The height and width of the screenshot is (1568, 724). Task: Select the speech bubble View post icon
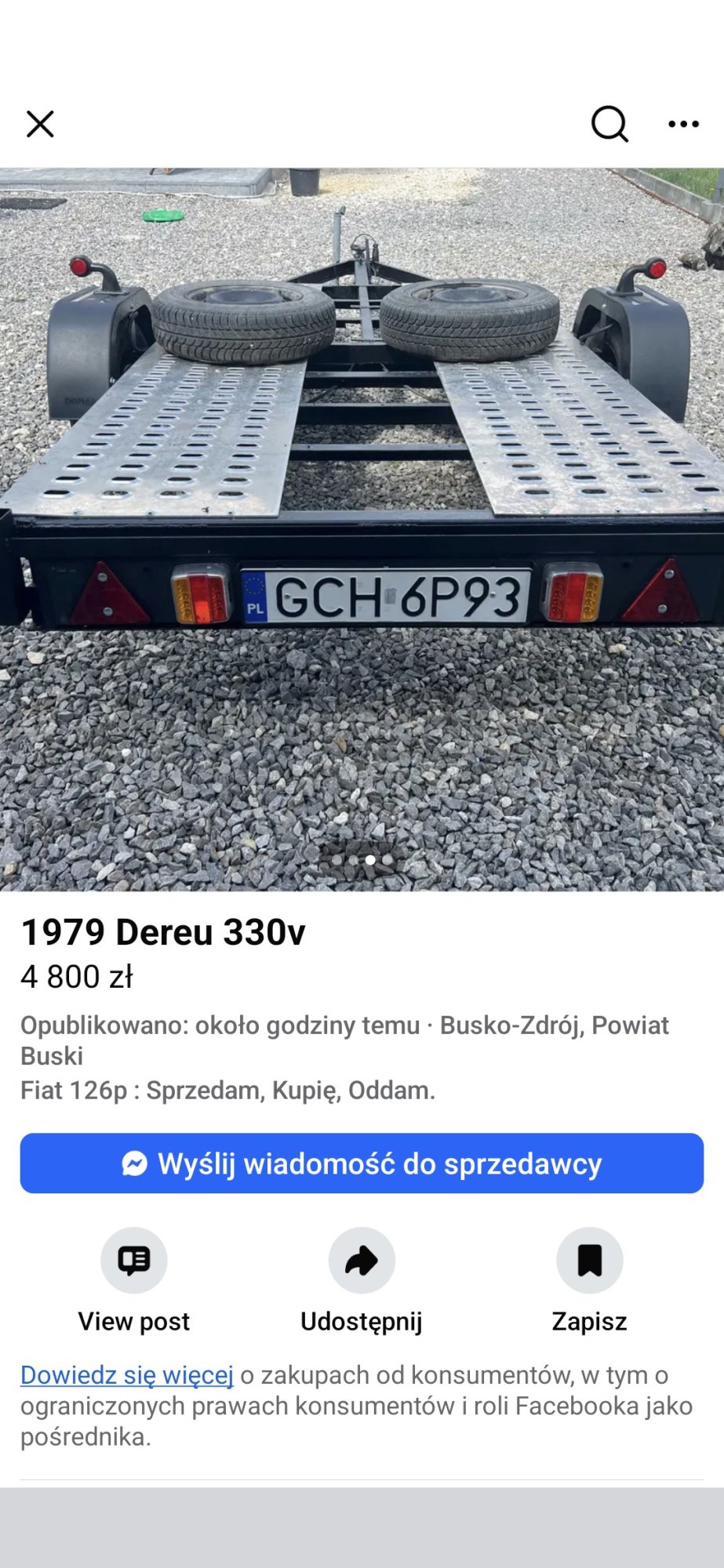133,1259
